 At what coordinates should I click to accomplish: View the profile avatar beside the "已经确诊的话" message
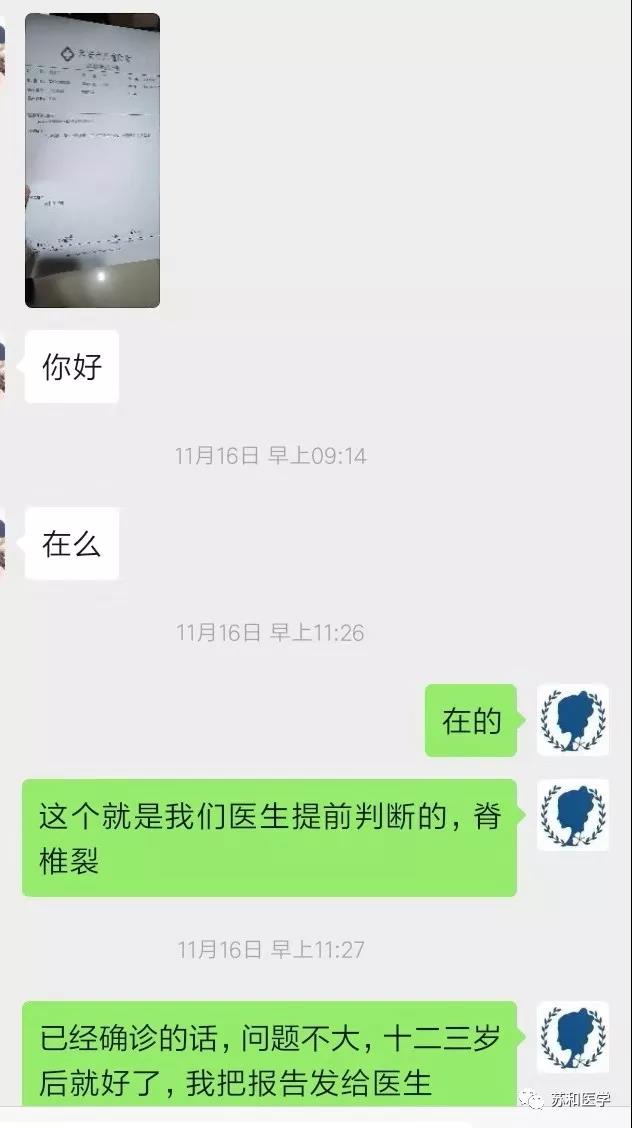(x=573, y=1037)
